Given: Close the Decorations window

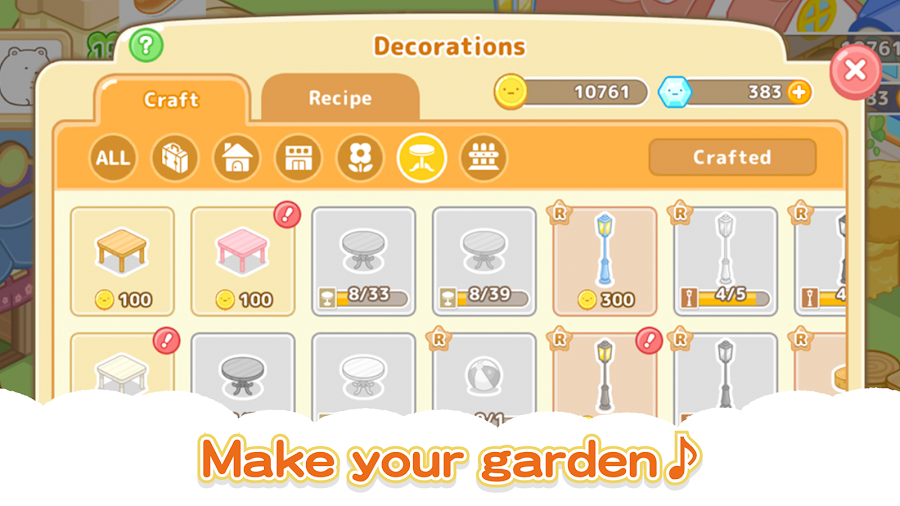Looking at the screenshot, I should pyautogui.click(x=855, y=71).
